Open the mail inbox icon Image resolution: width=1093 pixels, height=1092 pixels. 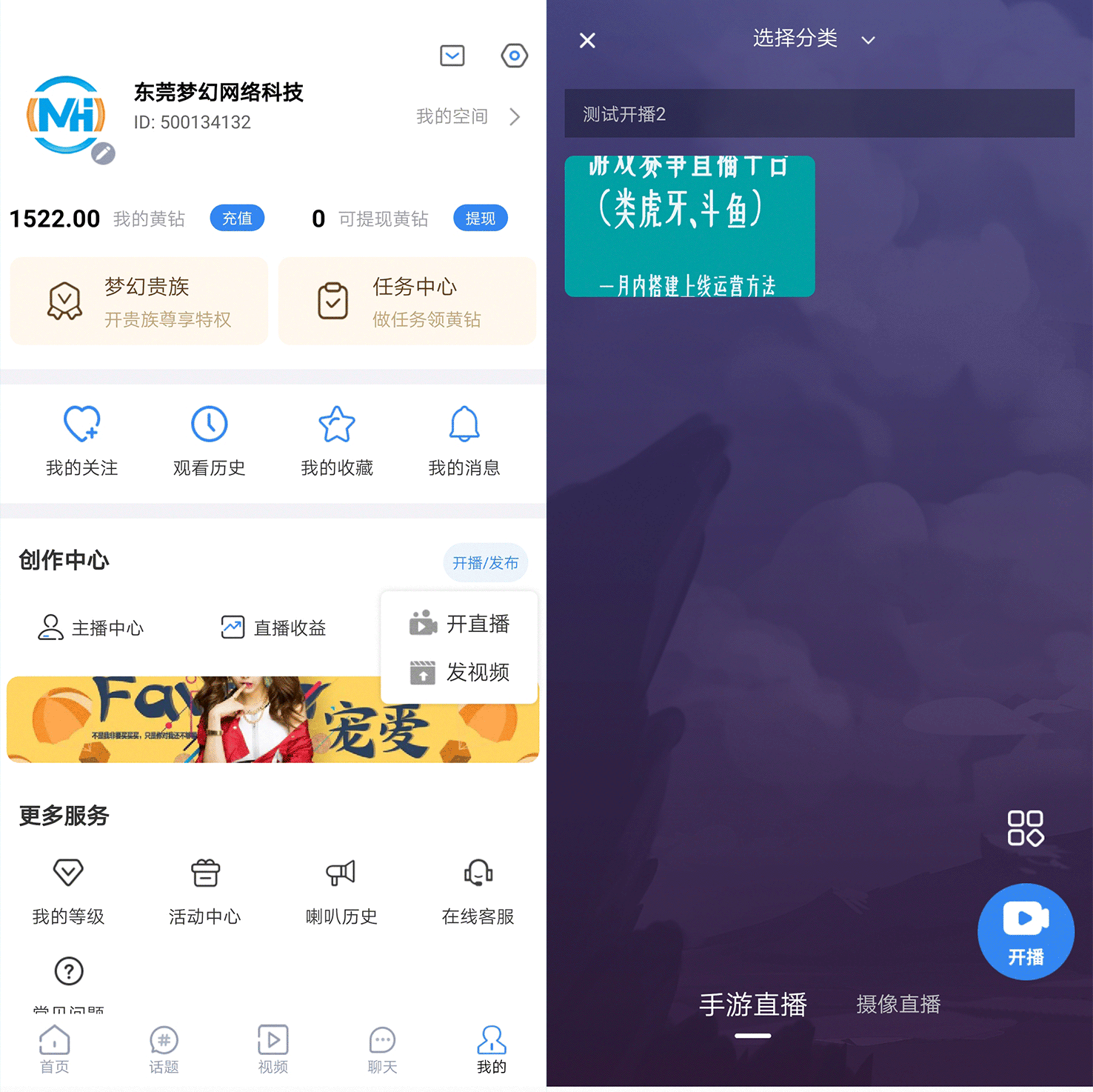coord(452,56)
